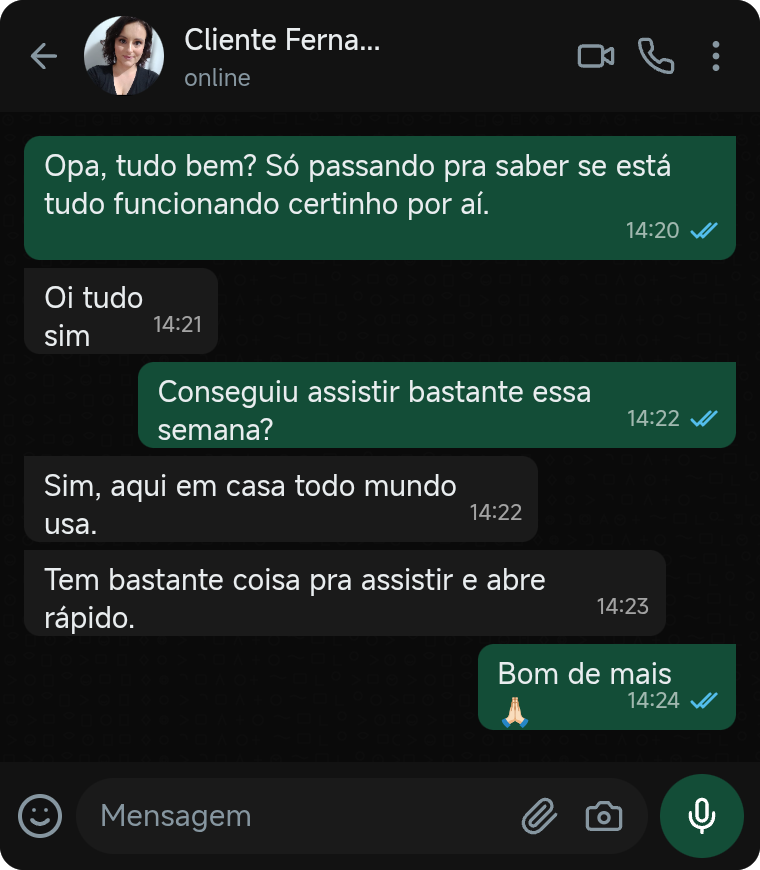760x870 pixels.
Task: Open the camera to send a photo
Action: 604,816
